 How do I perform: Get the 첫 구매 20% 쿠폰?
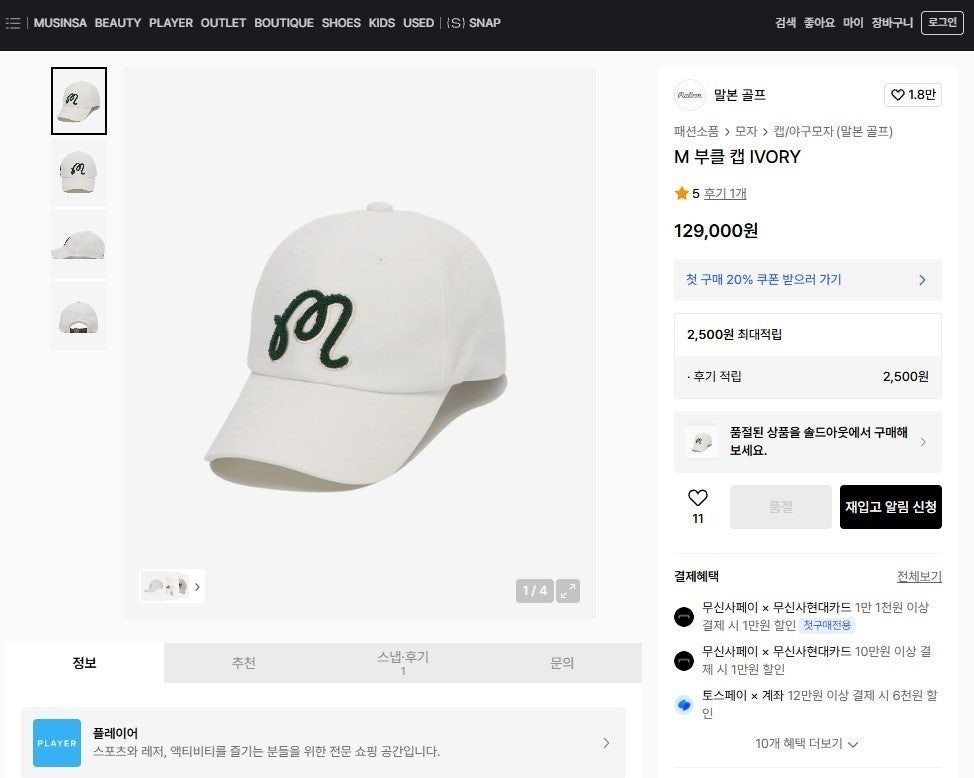pyautogui.click(x=807, y=280)
